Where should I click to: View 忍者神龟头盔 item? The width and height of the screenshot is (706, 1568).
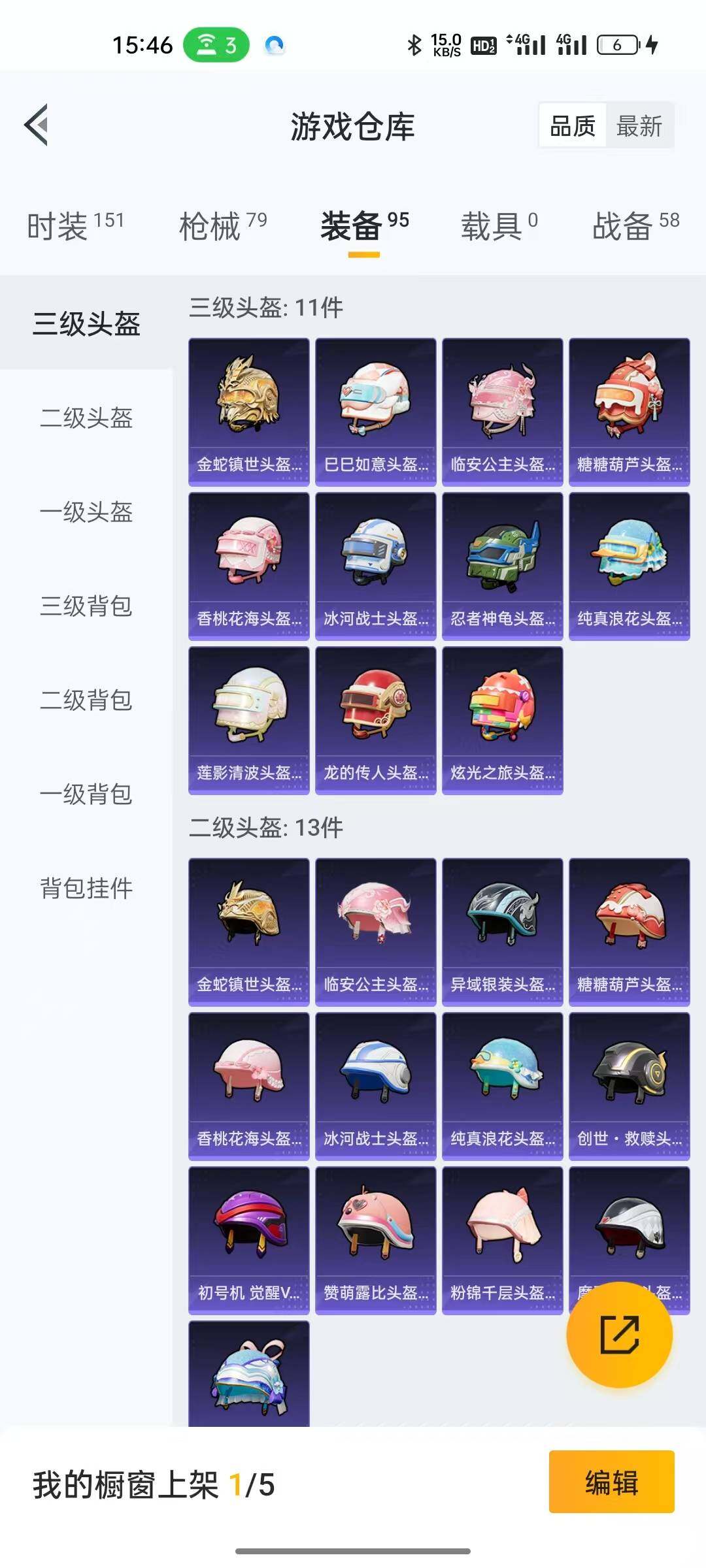[x=502, y=566]
